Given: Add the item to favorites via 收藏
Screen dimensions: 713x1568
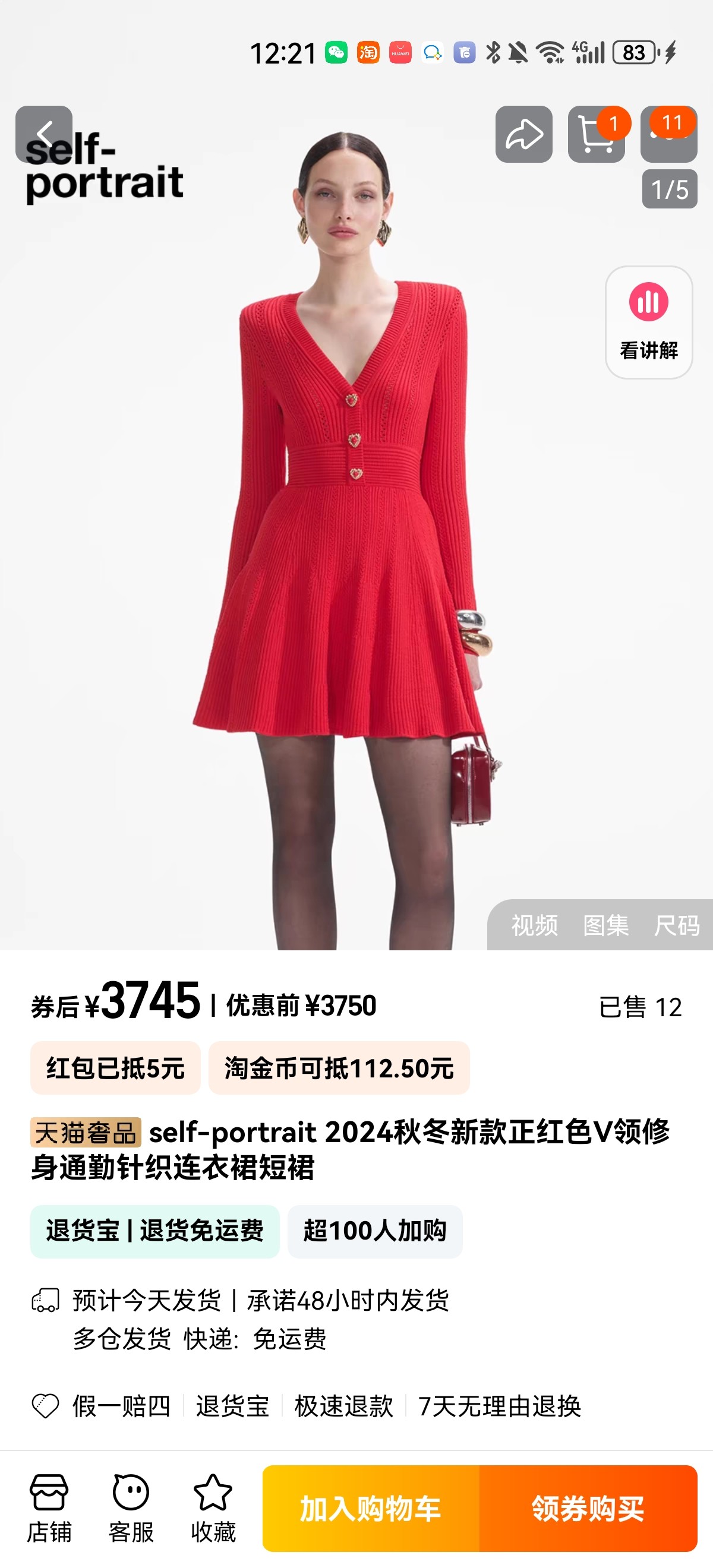Looking at the screenshot, I should click(x=213, y=1508).
